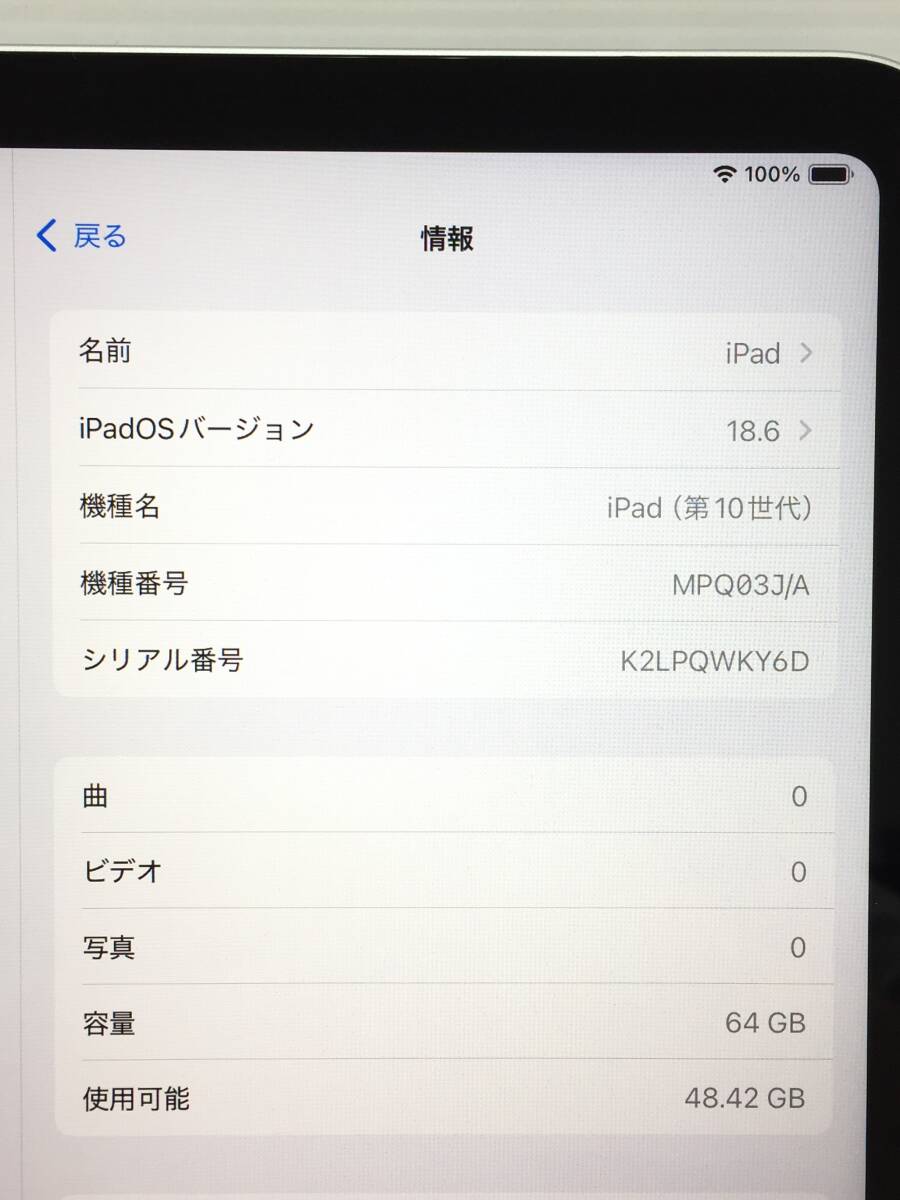Open the iPadOSバージョン 18.6 row

coord(446,430)
